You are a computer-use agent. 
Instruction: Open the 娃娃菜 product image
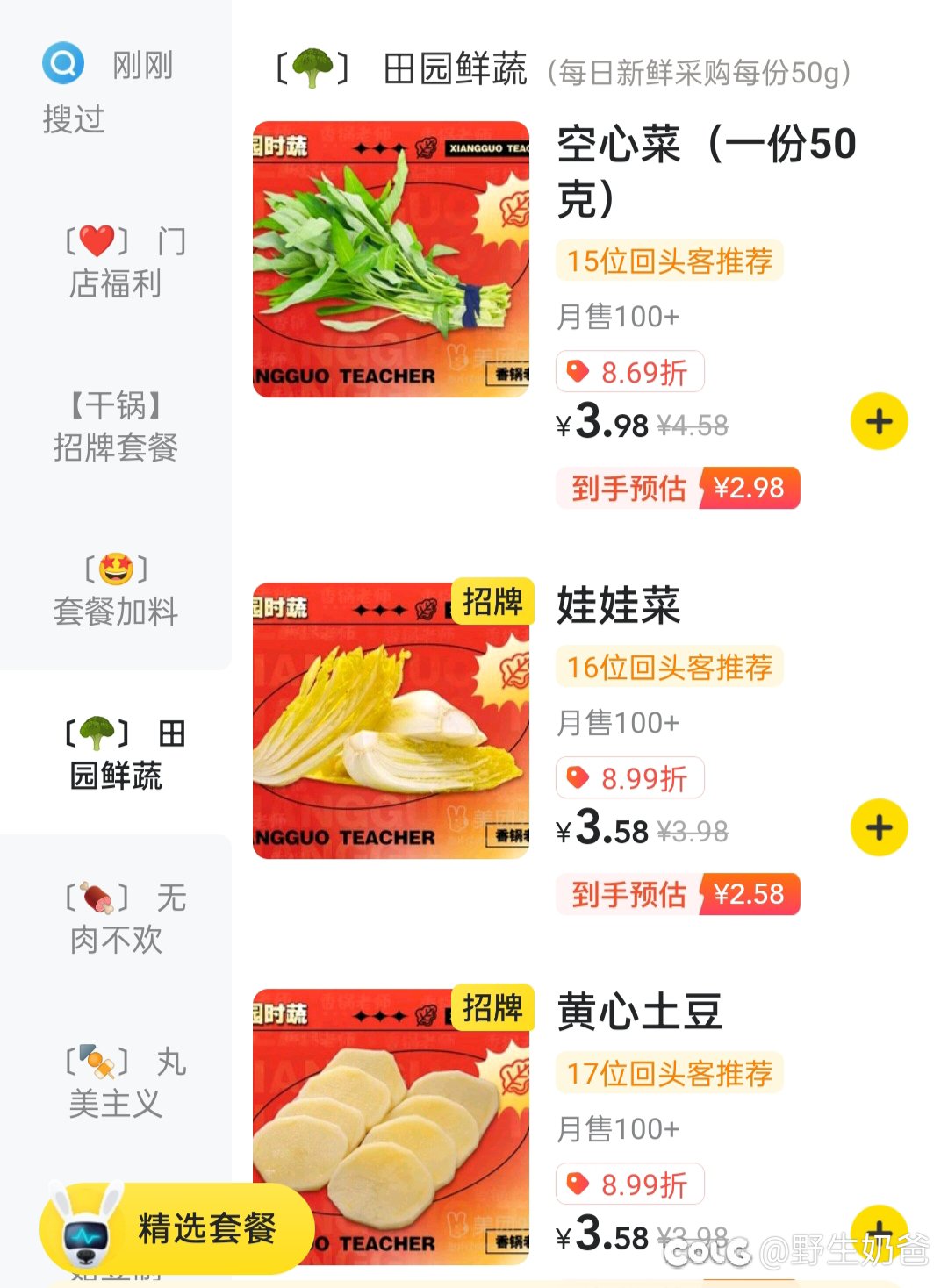[391, 720]
